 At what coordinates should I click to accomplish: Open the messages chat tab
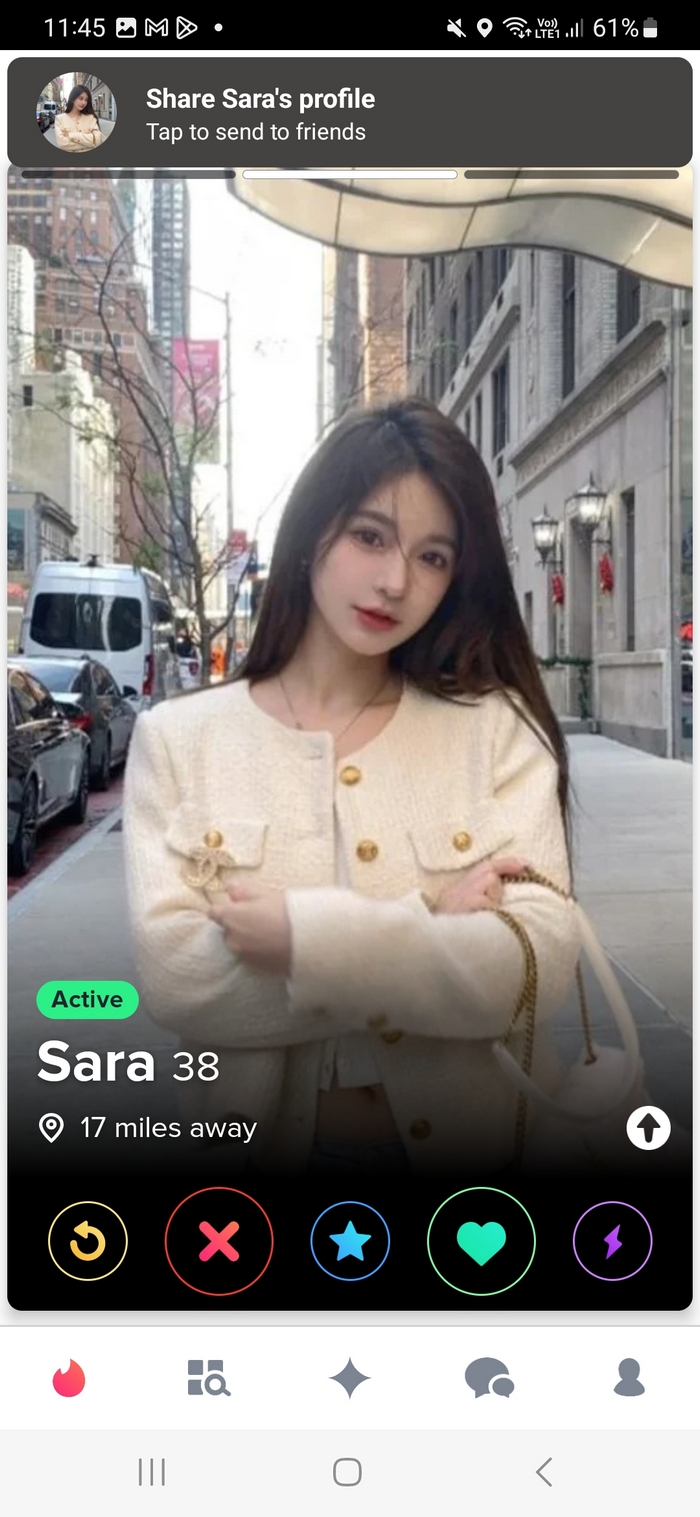[x=489, y=1379]
